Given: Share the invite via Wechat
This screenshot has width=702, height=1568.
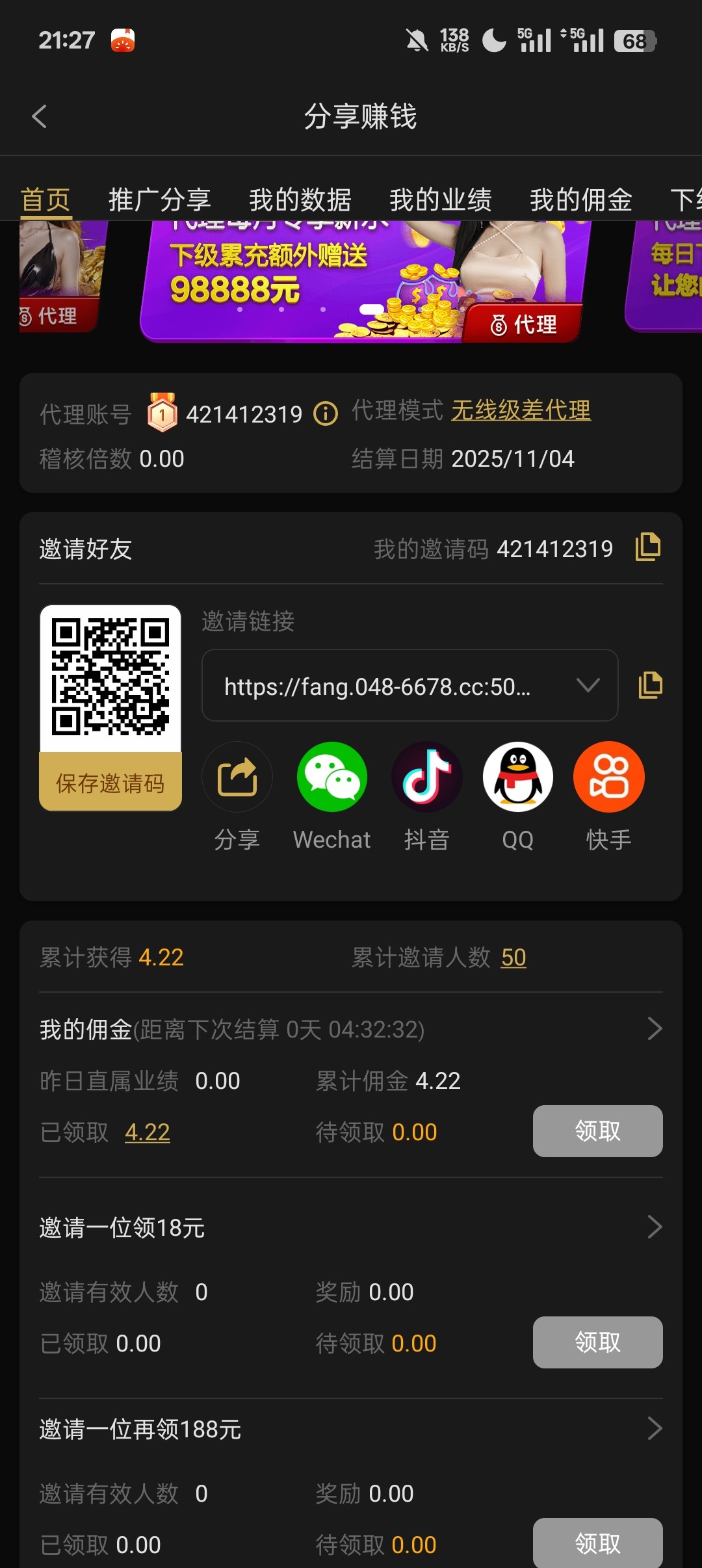Looking at the screenshot, I should tap(332, 777).
